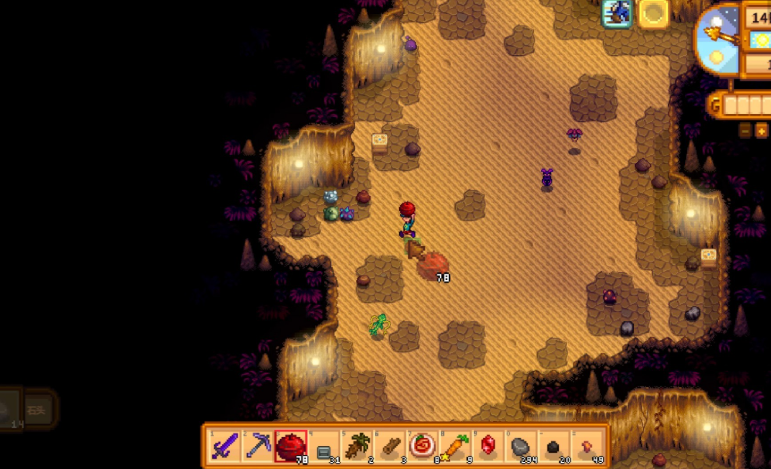
Task: Select the pink item stack of 49
Action: click(x=588, y=445)
